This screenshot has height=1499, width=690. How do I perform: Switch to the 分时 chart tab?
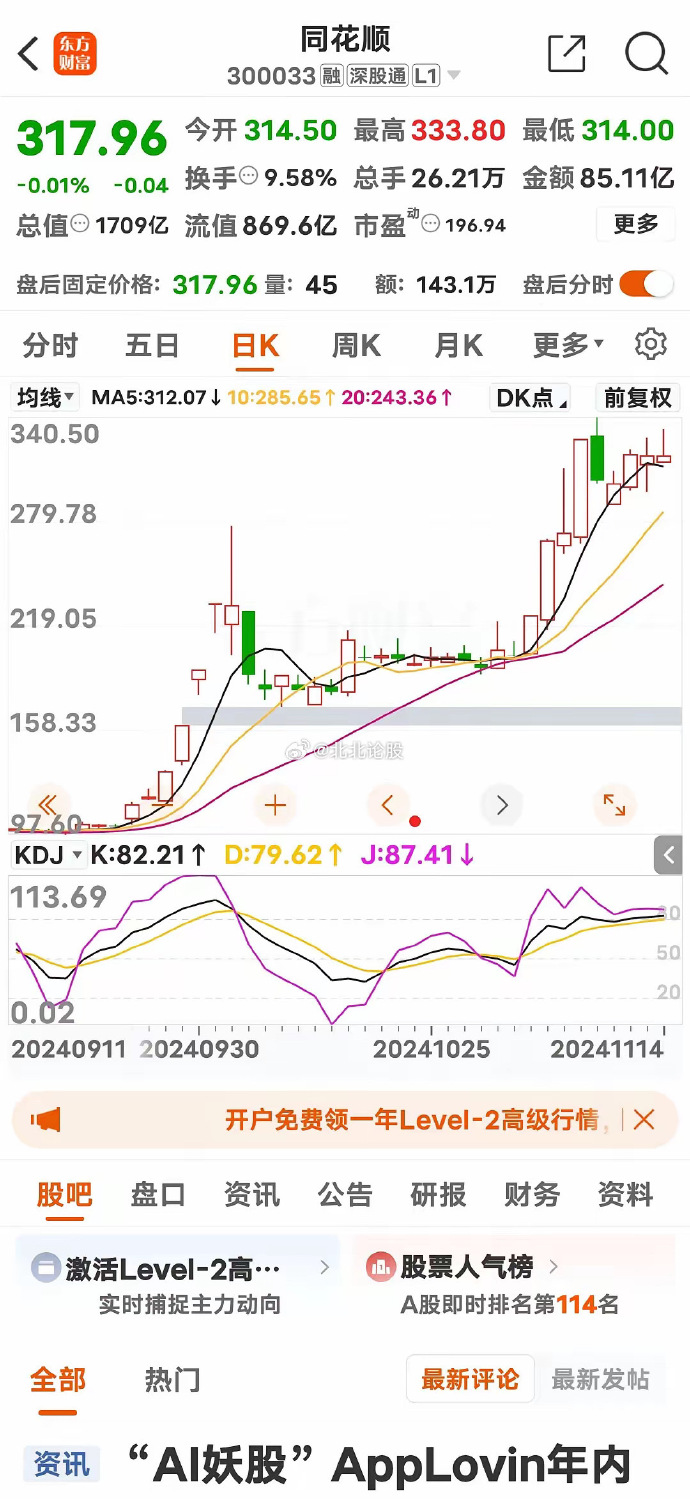(x=50, y=346)
